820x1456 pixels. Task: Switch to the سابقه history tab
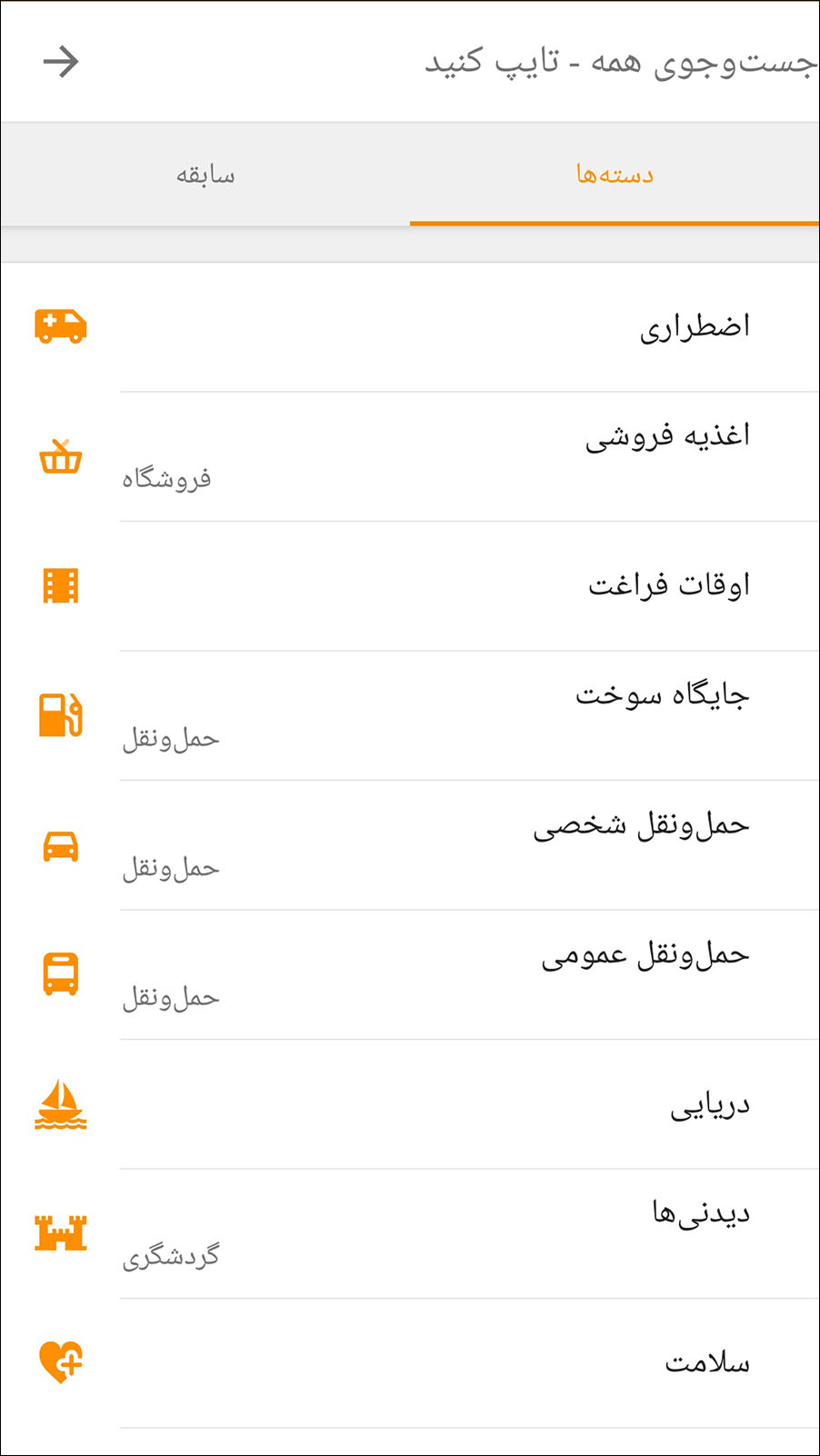coord(205,174)
